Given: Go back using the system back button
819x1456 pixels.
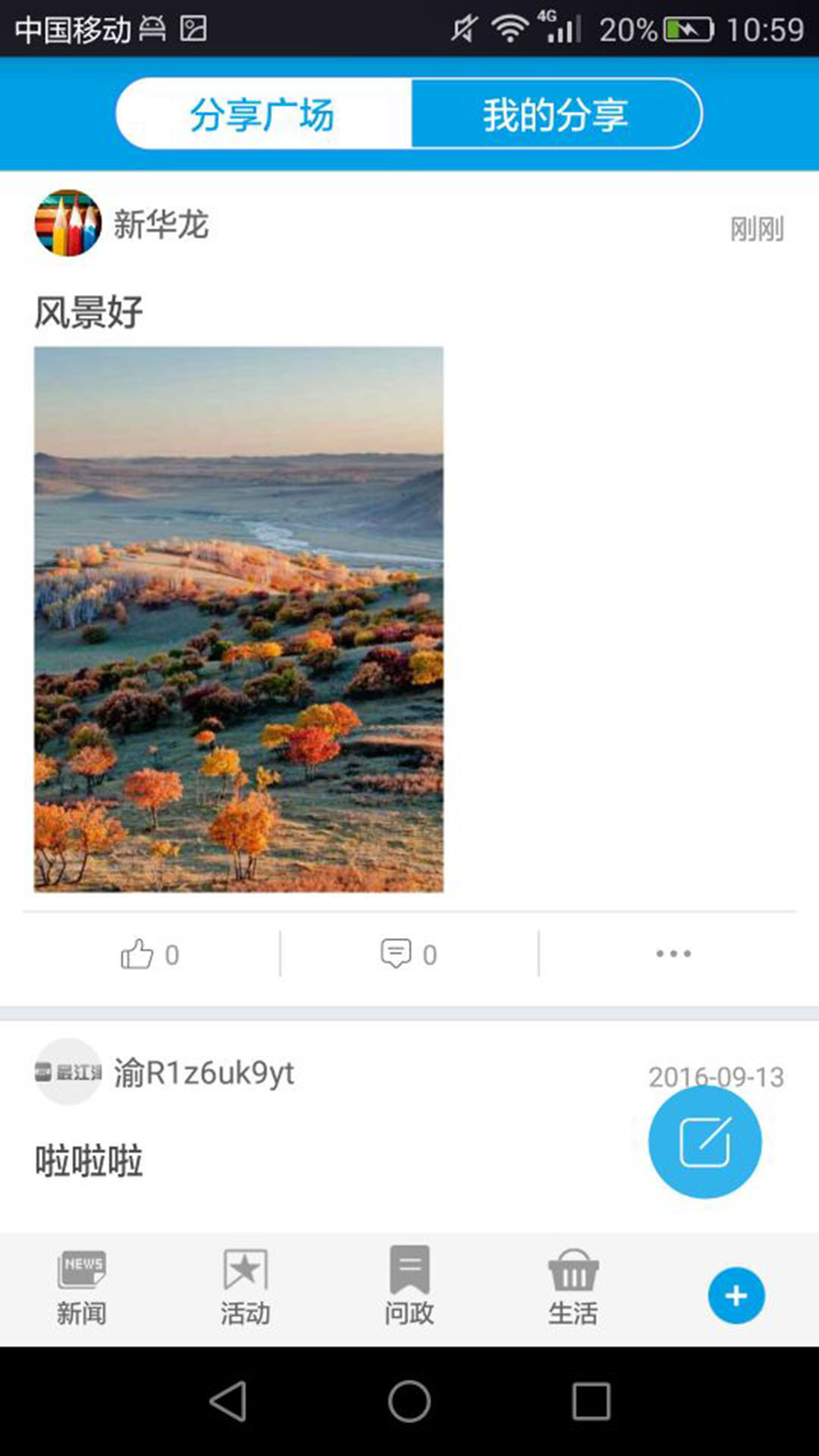Looking at the screenshot, I should tap(227, 1401).
